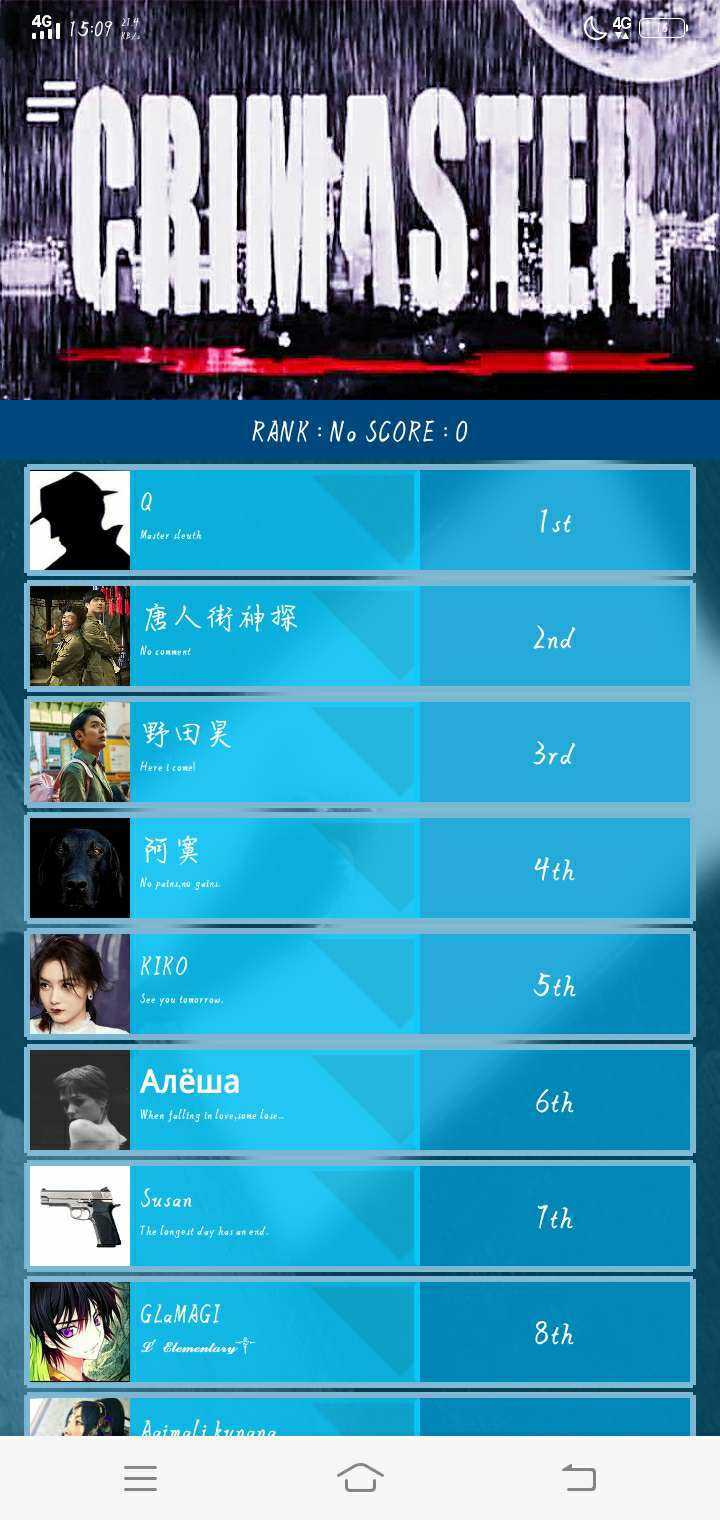Open 唐人街神探's 2nd place entry
720x1520 pixels.
(x=360, y=636)
